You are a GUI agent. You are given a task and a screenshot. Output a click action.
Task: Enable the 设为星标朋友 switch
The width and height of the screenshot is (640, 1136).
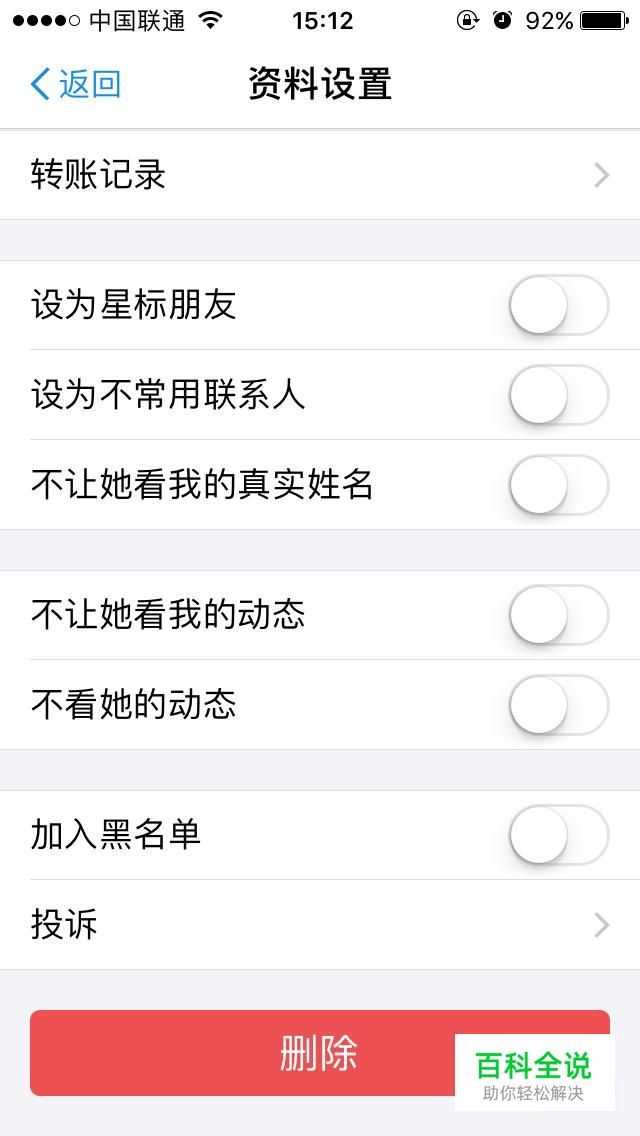point(559,305)
